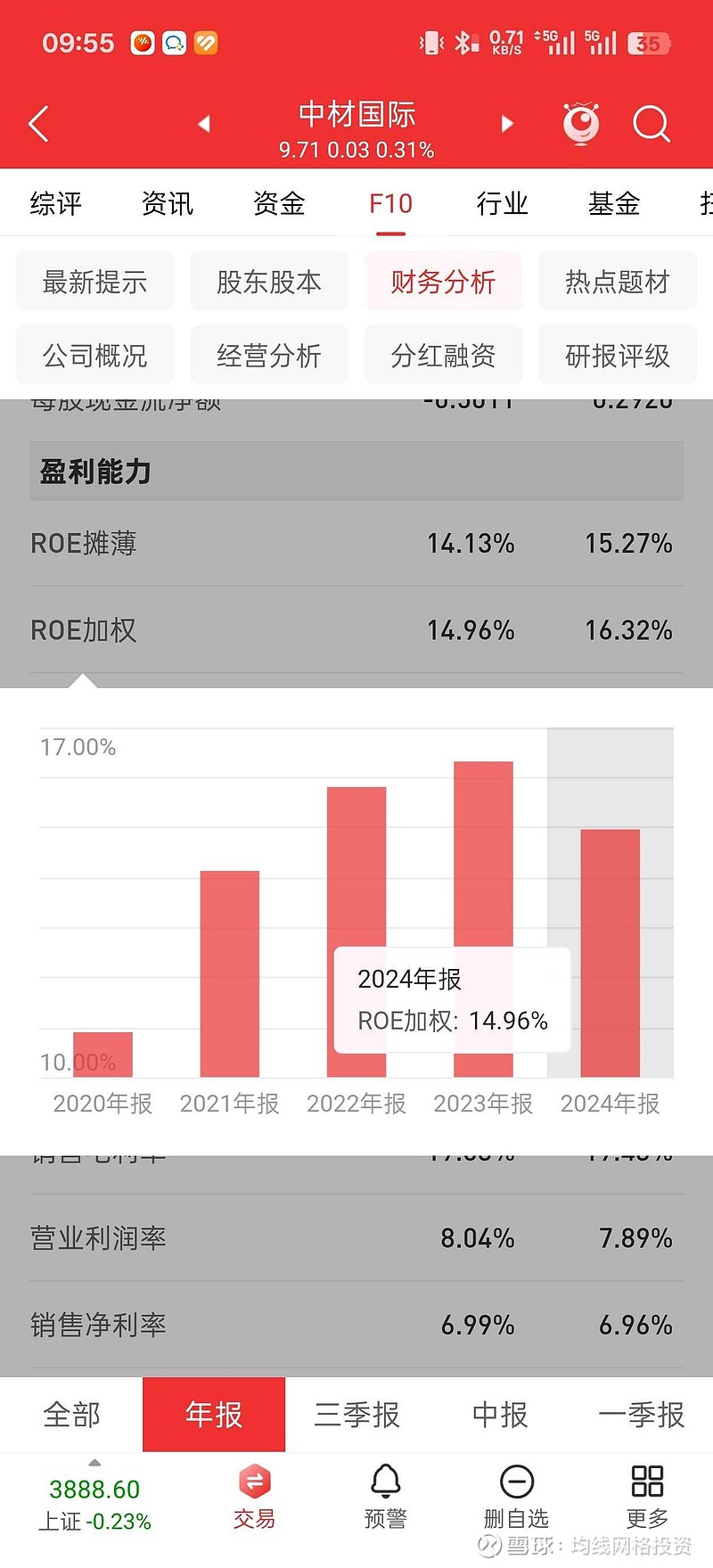Open 公司概况 company profile
This screenshot has width=713, height=1568.
click(x=94, y=355)
